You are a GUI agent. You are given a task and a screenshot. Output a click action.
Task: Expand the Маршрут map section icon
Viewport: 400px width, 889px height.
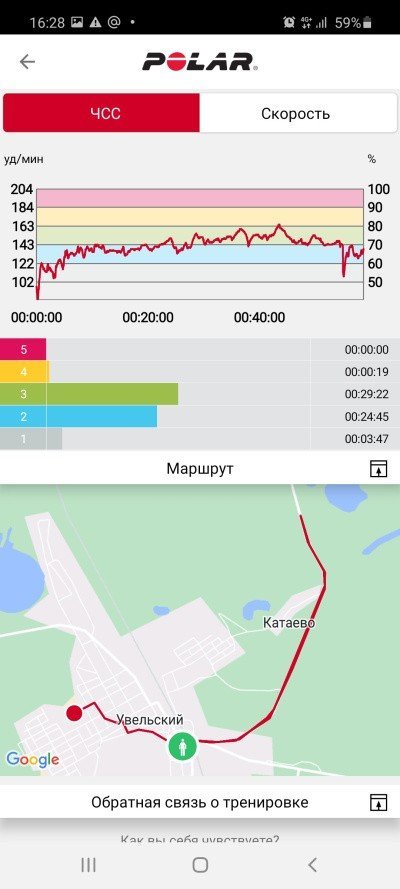click(x=378, y=469)
